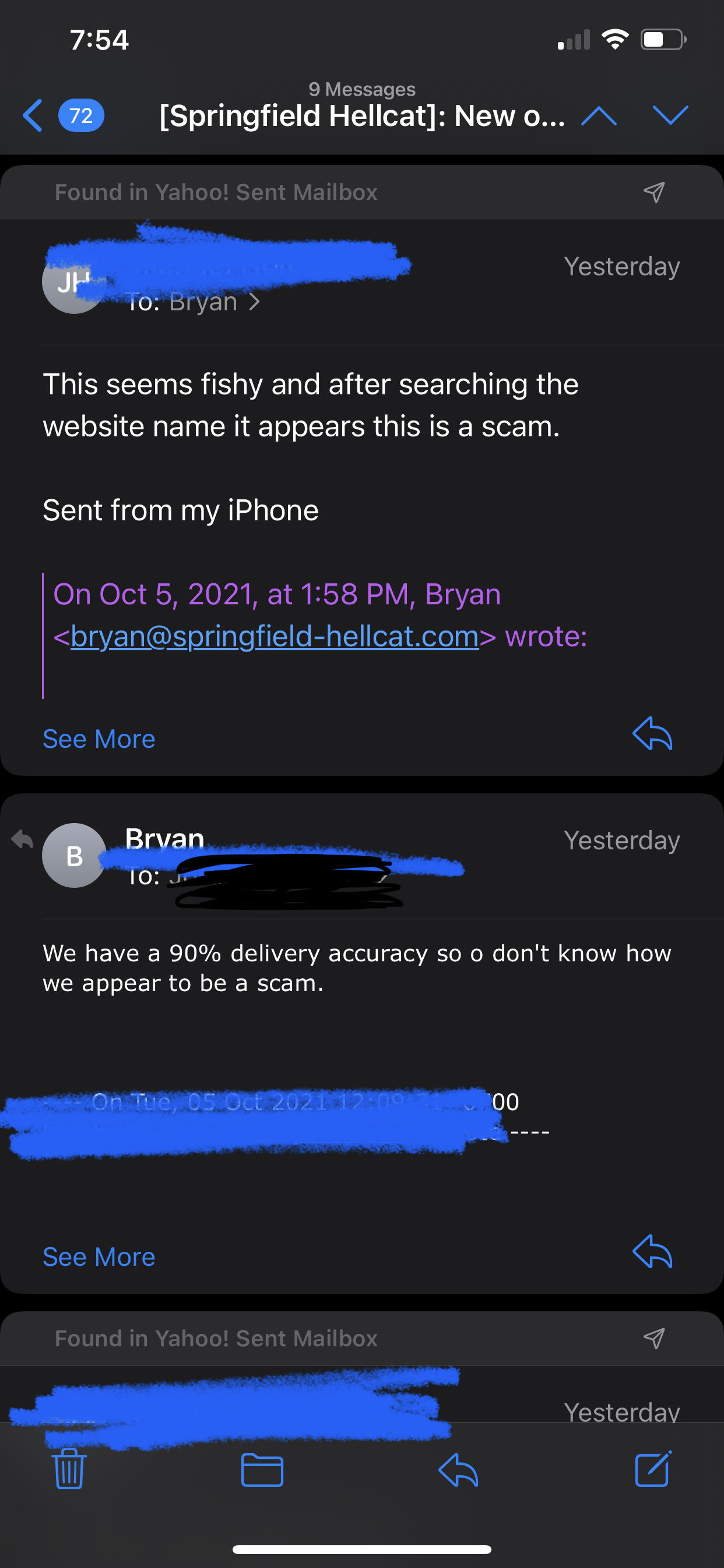Open reply options in the bottom toolbar
The width and height of the screenshot is (724, 1568).
[x=458, y=1470]
